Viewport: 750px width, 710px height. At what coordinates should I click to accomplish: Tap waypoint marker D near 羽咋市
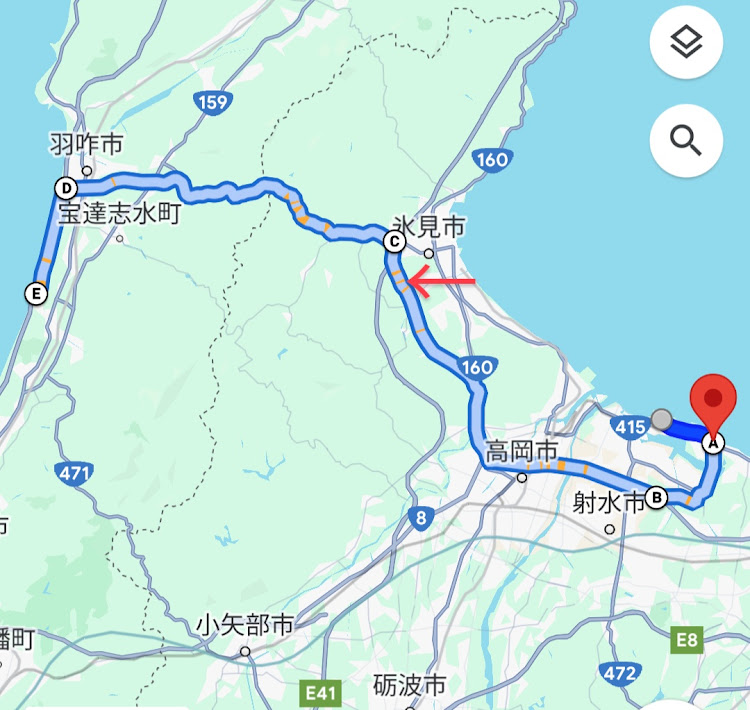click(66, 187)
